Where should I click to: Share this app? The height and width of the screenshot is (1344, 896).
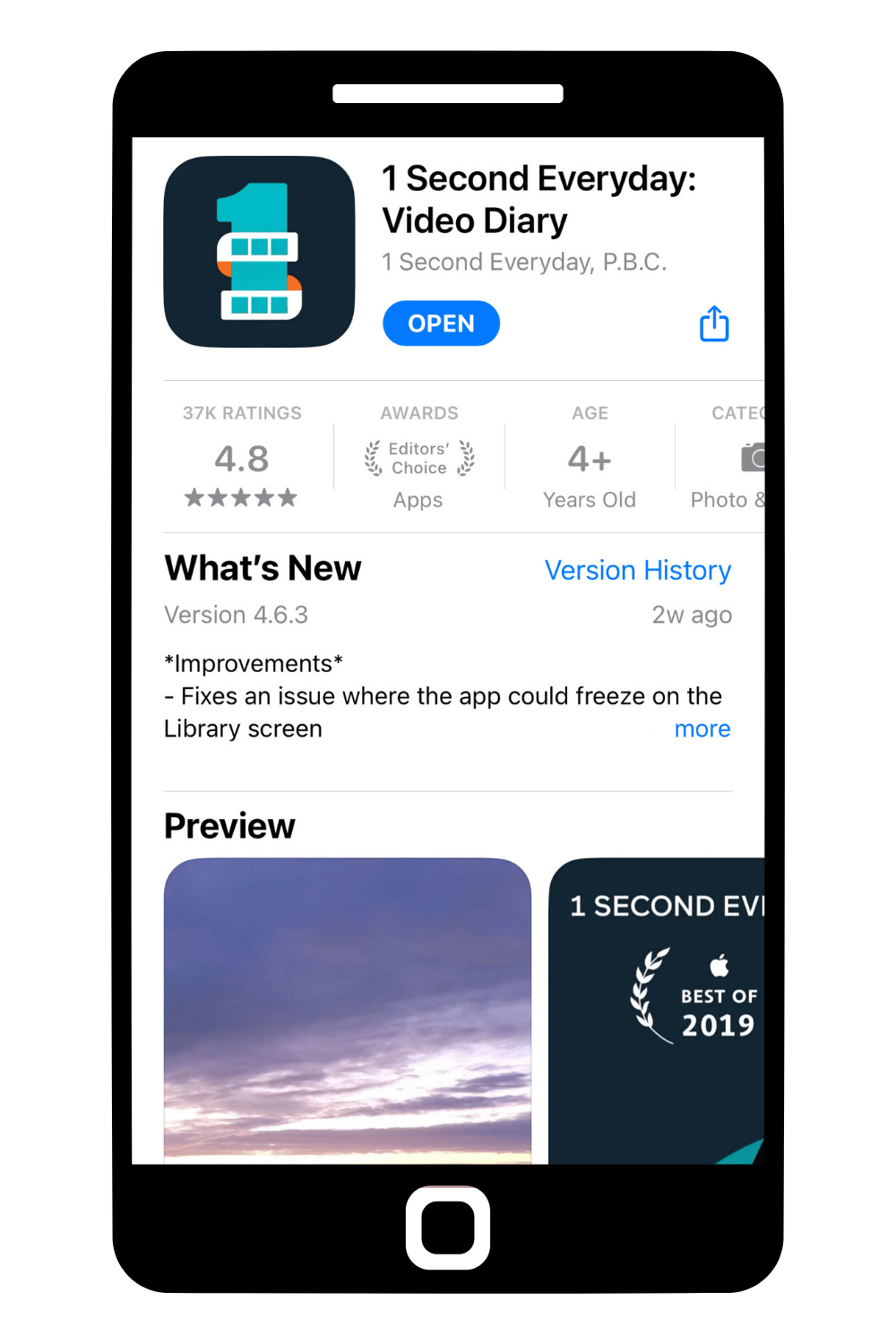click(714, 323)
